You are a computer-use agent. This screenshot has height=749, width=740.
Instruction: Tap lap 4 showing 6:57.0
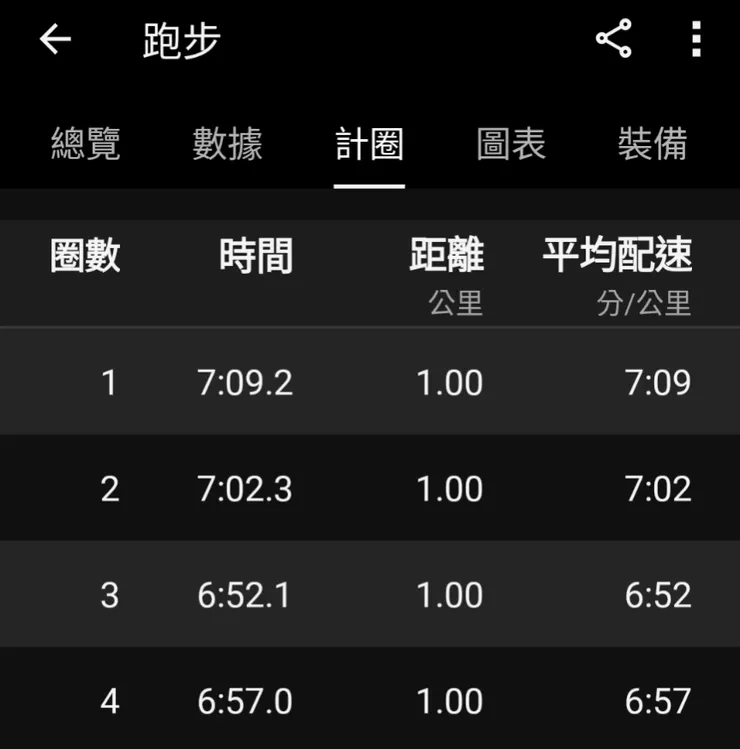[x=370, y=701]
